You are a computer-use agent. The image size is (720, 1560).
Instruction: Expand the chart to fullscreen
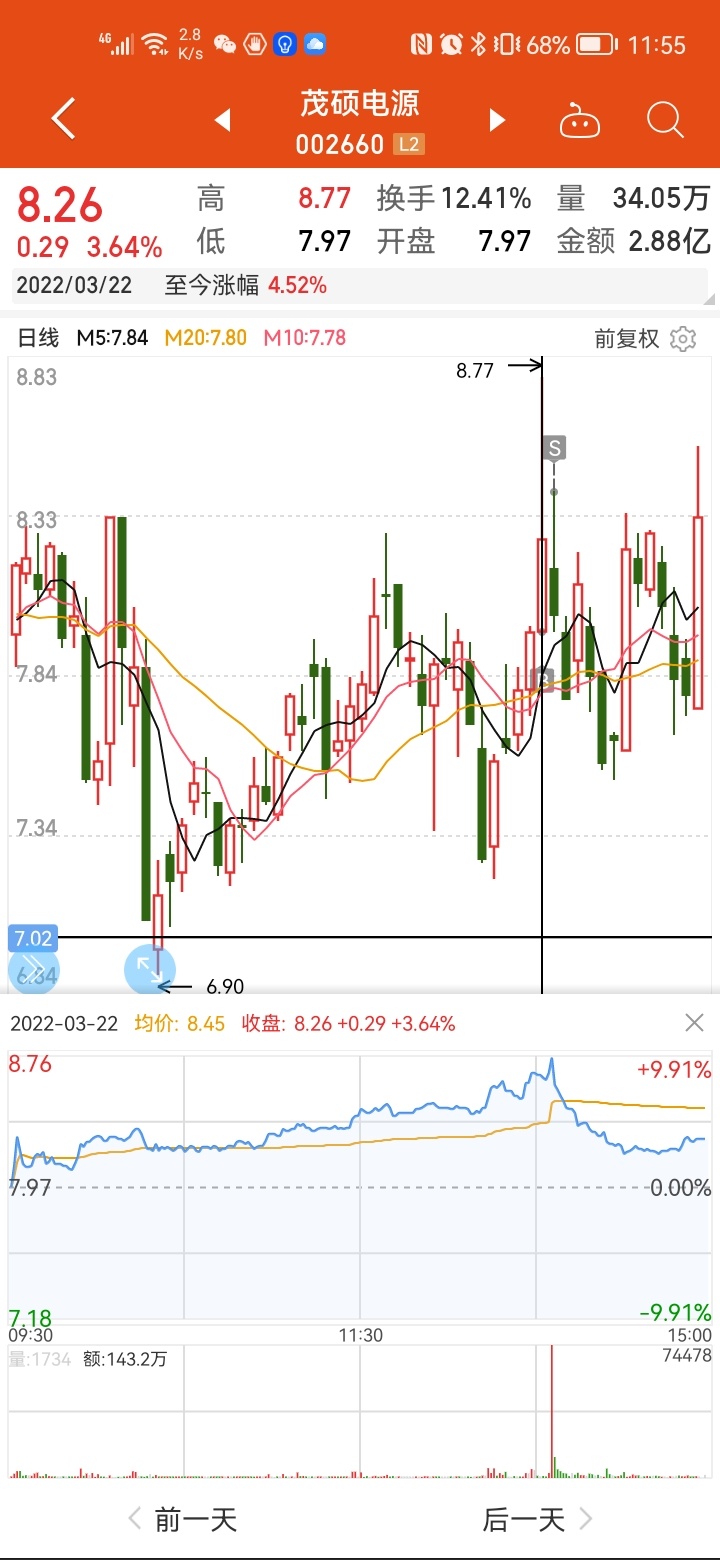tap(149, 969)
